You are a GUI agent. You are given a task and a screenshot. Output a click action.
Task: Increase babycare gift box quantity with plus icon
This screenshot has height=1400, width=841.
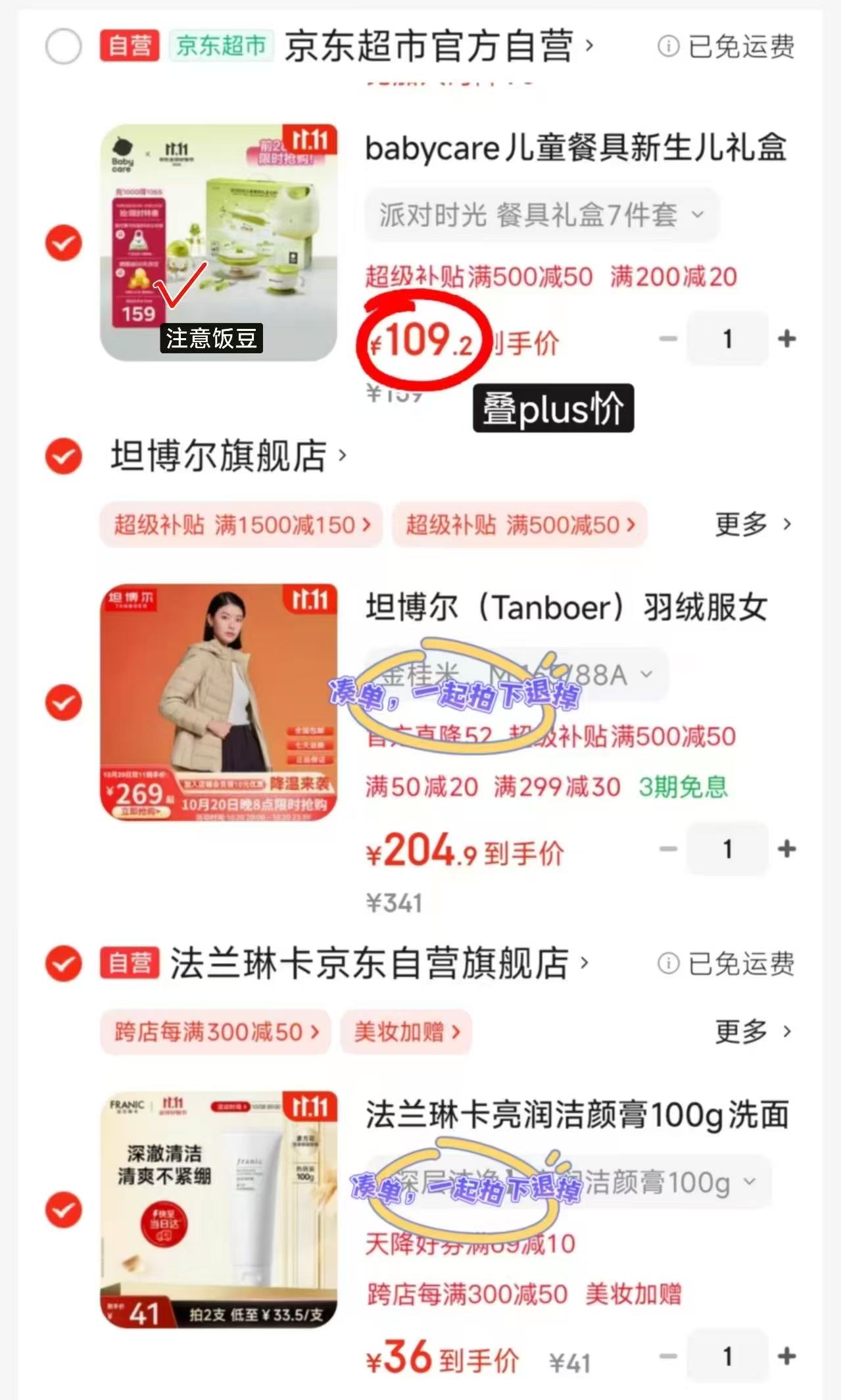click(787, 338)
